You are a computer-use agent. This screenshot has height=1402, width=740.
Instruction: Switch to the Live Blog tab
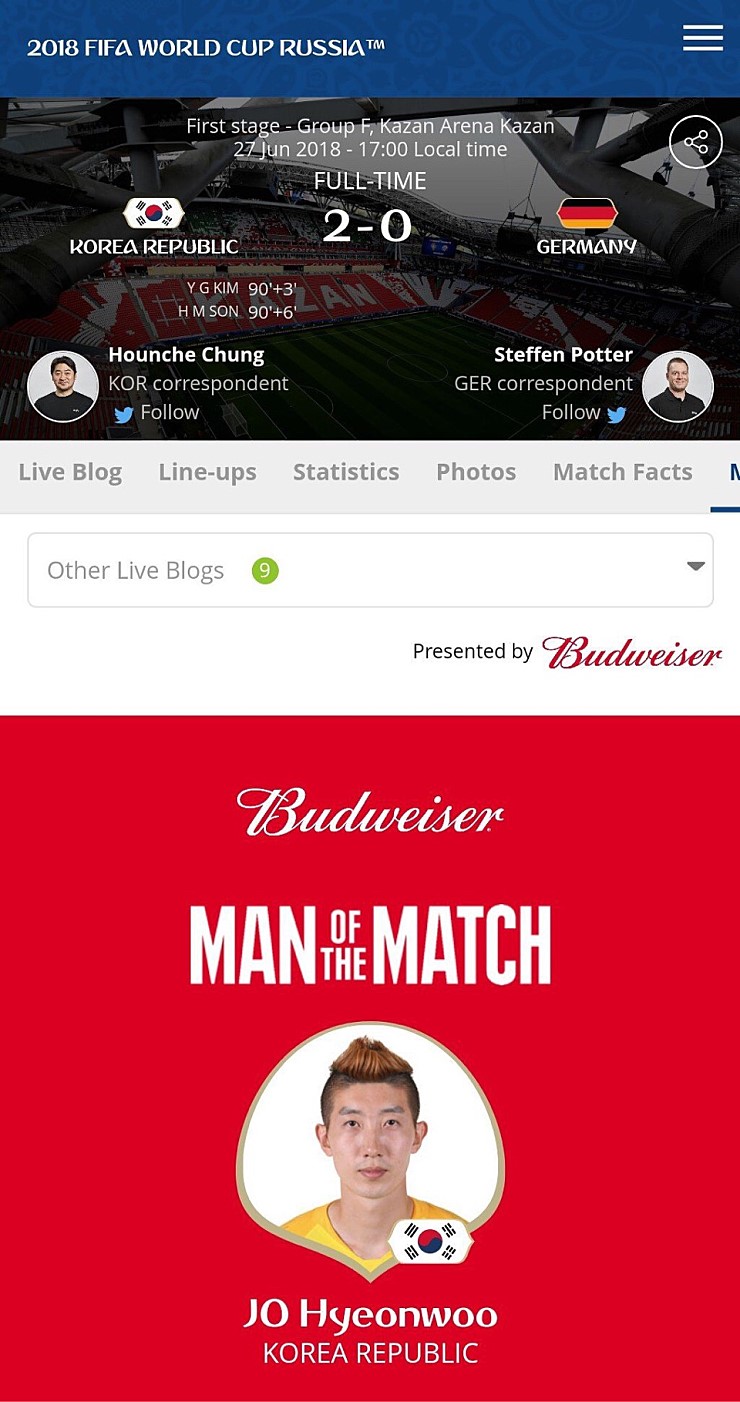[x=70, y=472]
